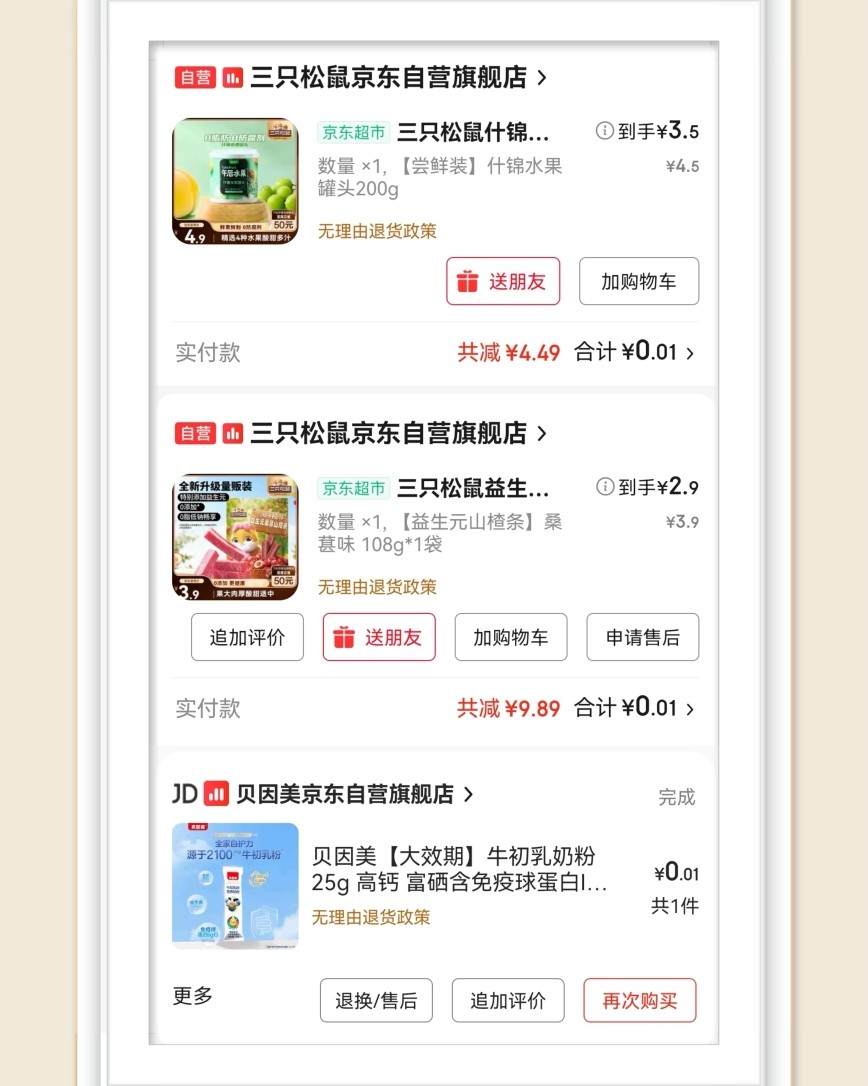The image size is (868, 1086).
Task: Click 申请售后 on the second order
Action: (642, 637)
